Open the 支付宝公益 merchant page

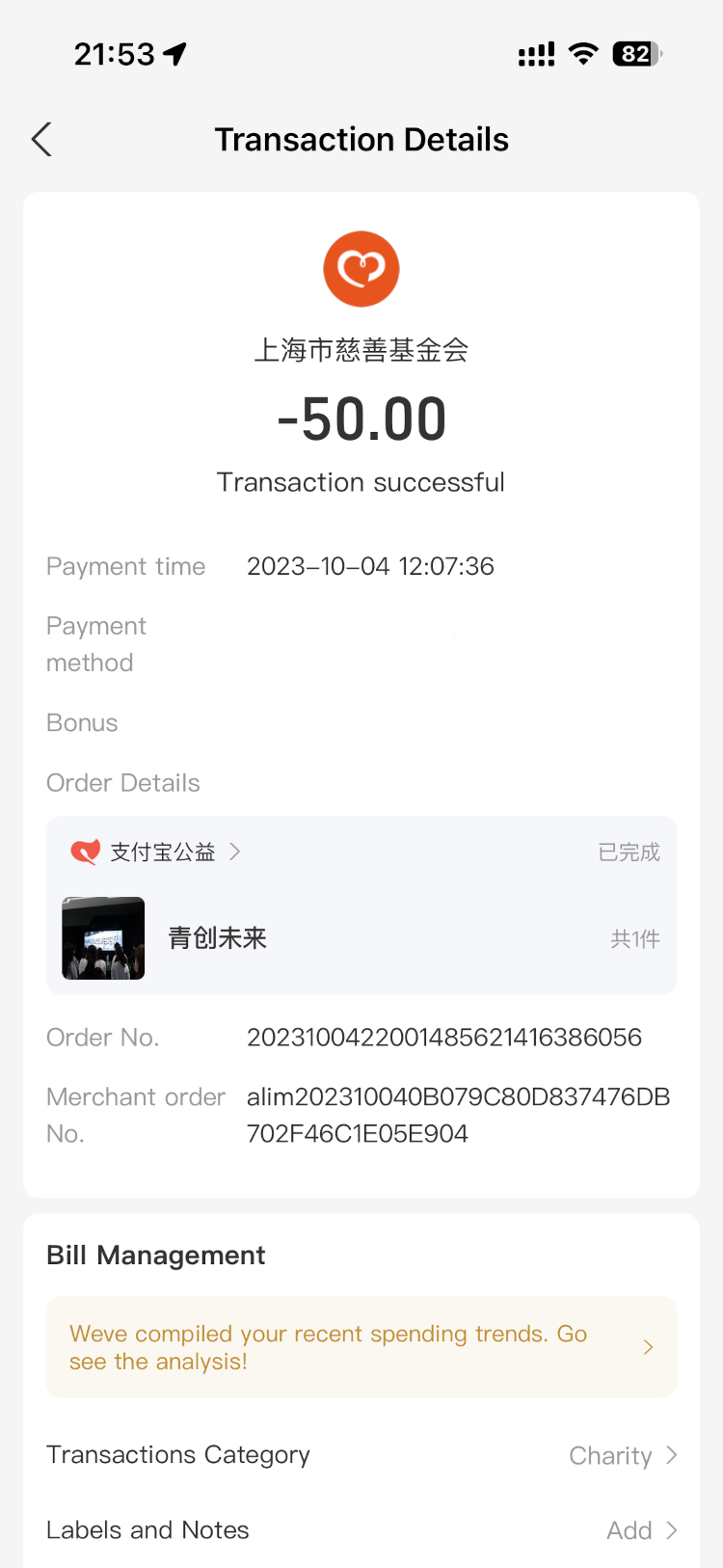[162, 852]
